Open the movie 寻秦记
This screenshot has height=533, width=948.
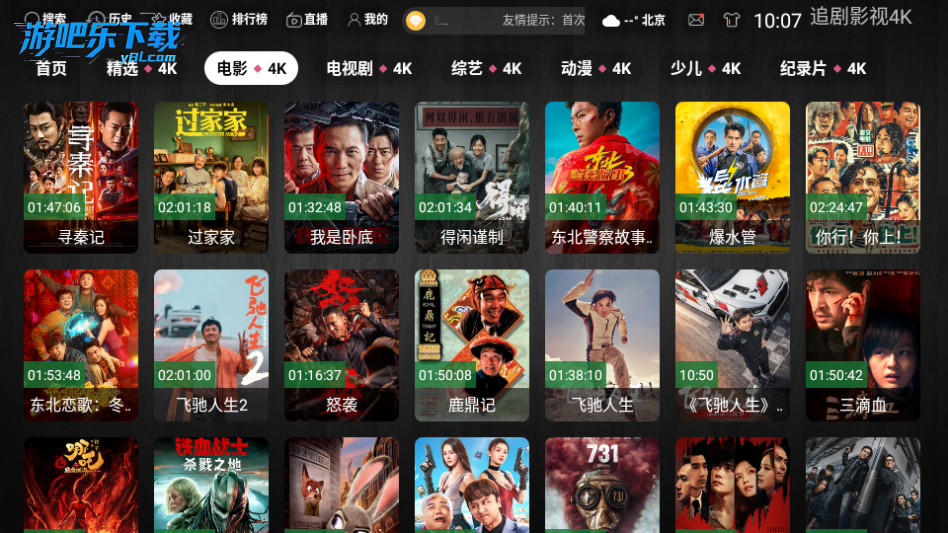point(81,175)
